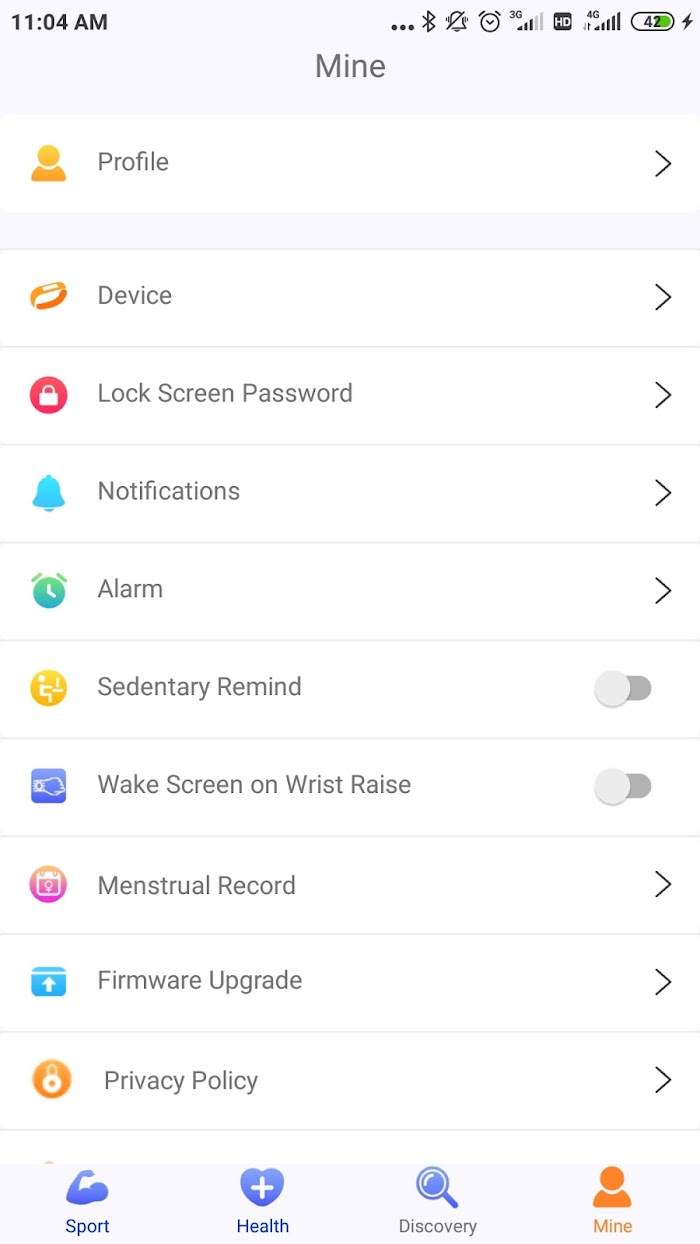This screenshot has height=1244, width=700.
Task: Open the Alarm settings
Action: 350,591
